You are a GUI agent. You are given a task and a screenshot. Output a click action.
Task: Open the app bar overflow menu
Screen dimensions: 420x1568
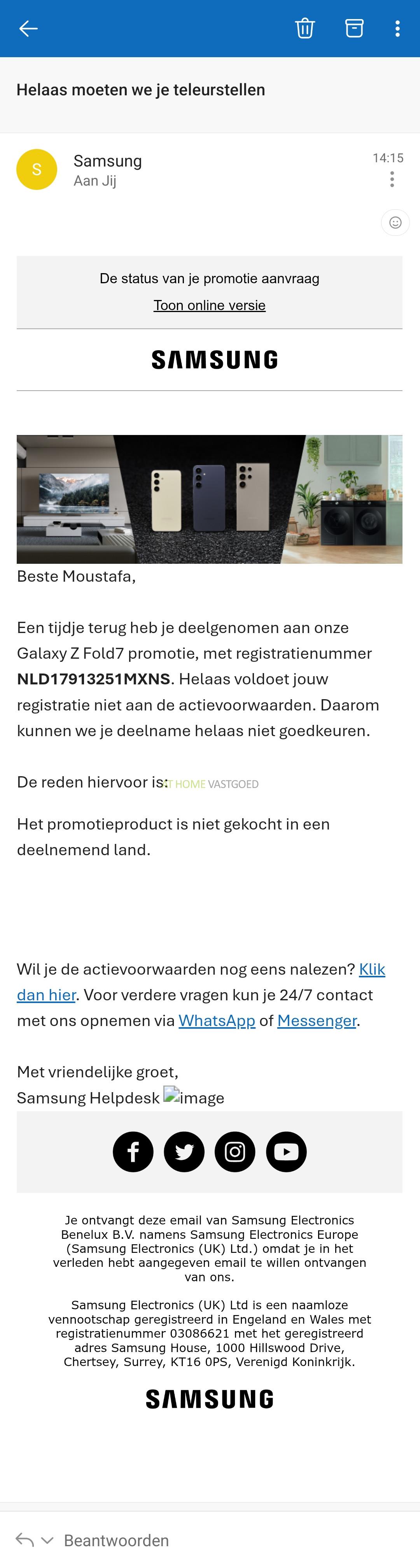pyautogui.click(x=397, y=29)
